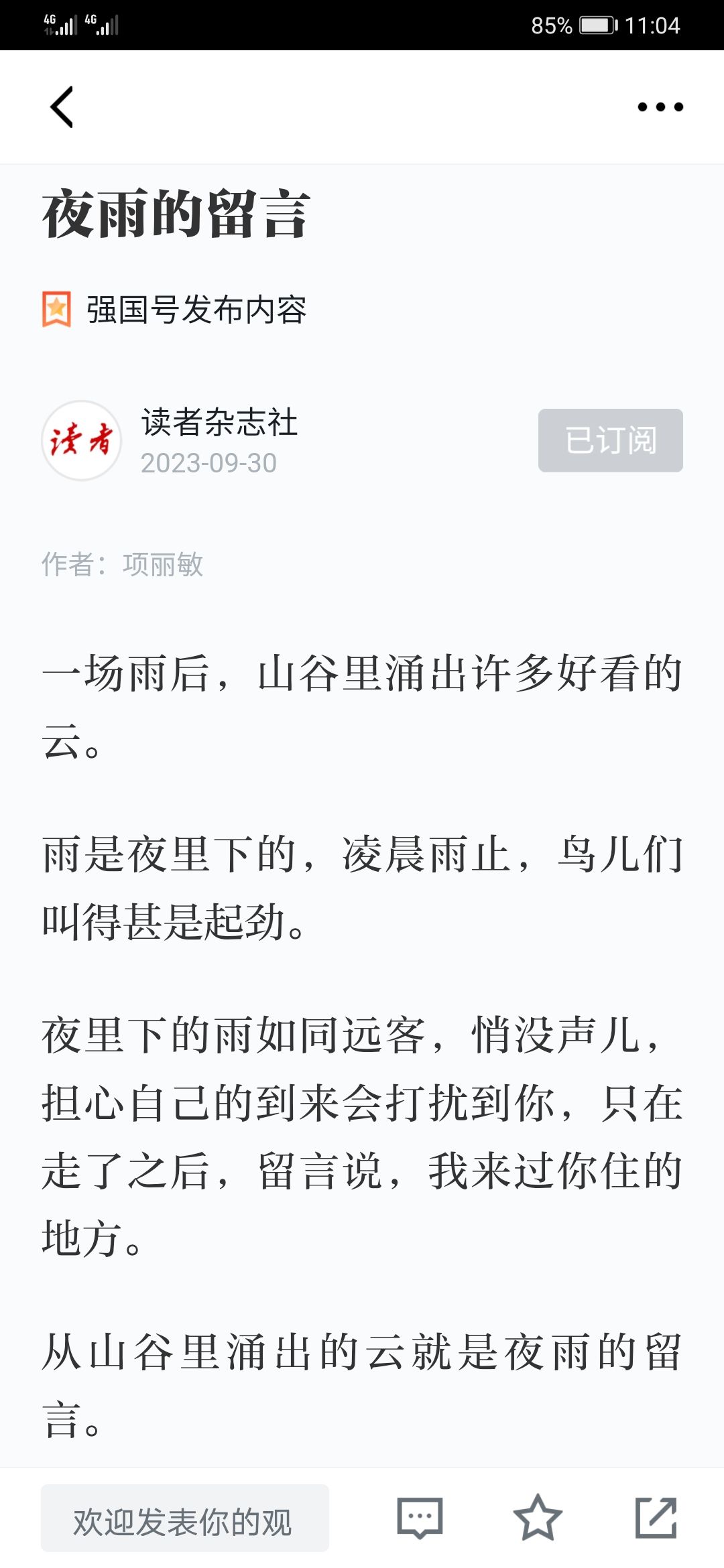724x1568 pixels.
Task: Share the article via the share icon
Action: tap(656, 1518)
